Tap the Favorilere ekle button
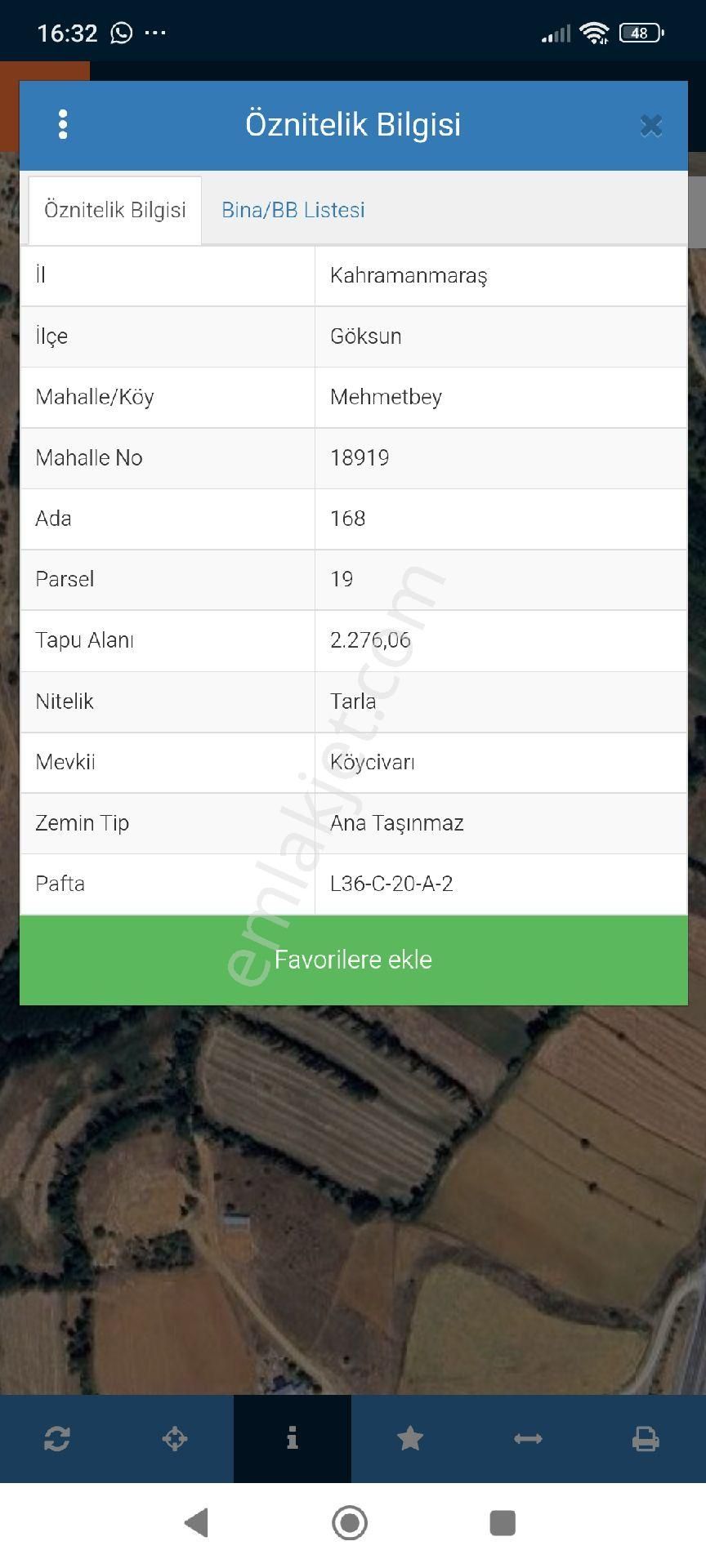The image size is (706, 1568). point(353,960)
